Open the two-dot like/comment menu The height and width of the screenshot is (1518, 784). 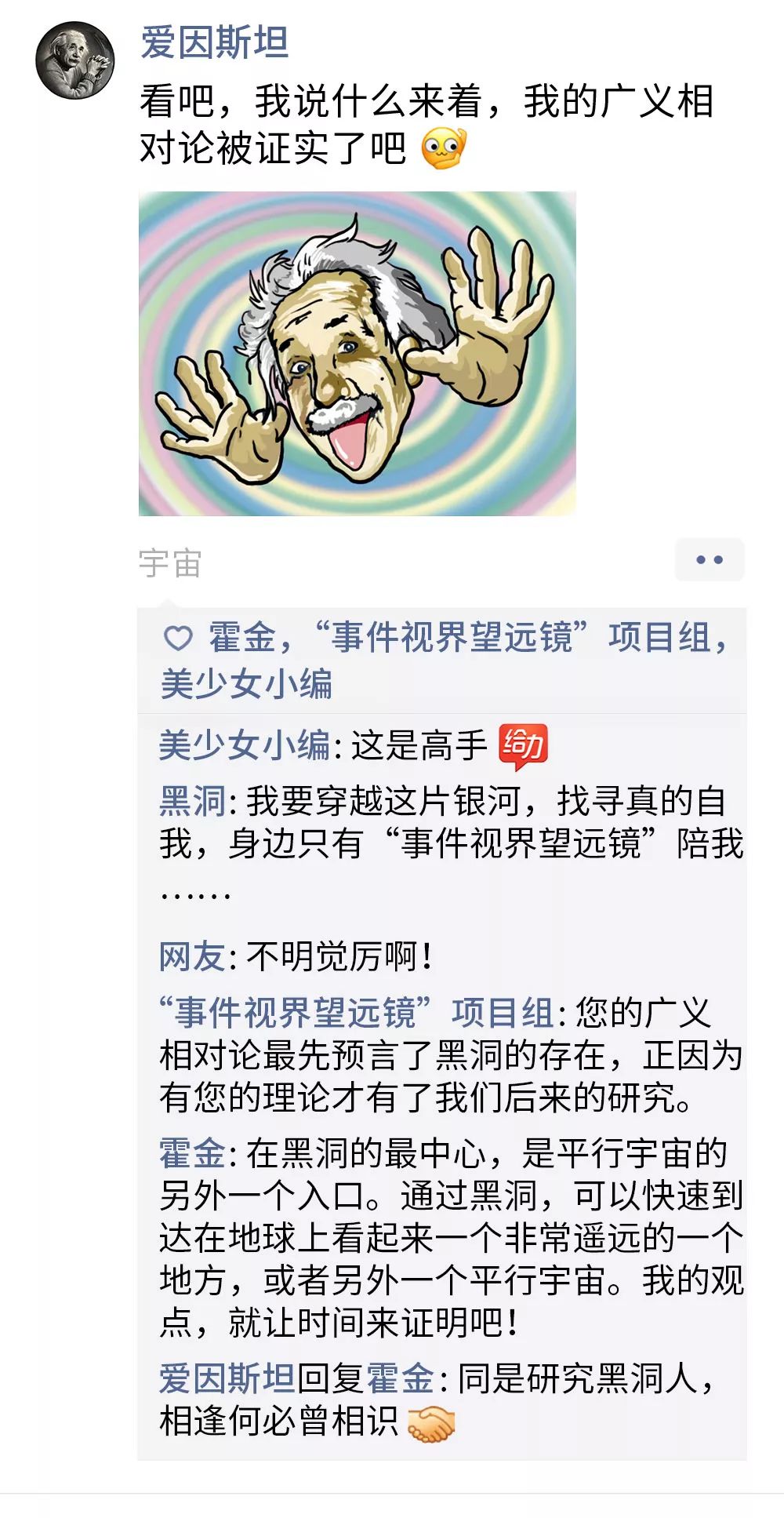pyautogui.click(x=709, y=560)
